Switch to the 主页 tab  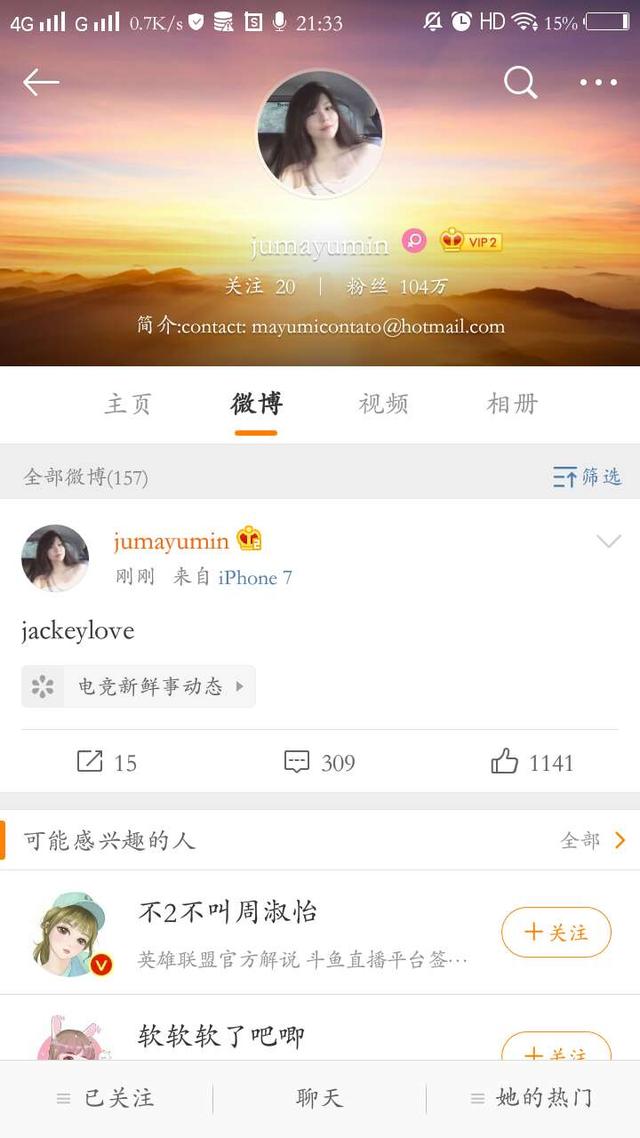(128, 404)
